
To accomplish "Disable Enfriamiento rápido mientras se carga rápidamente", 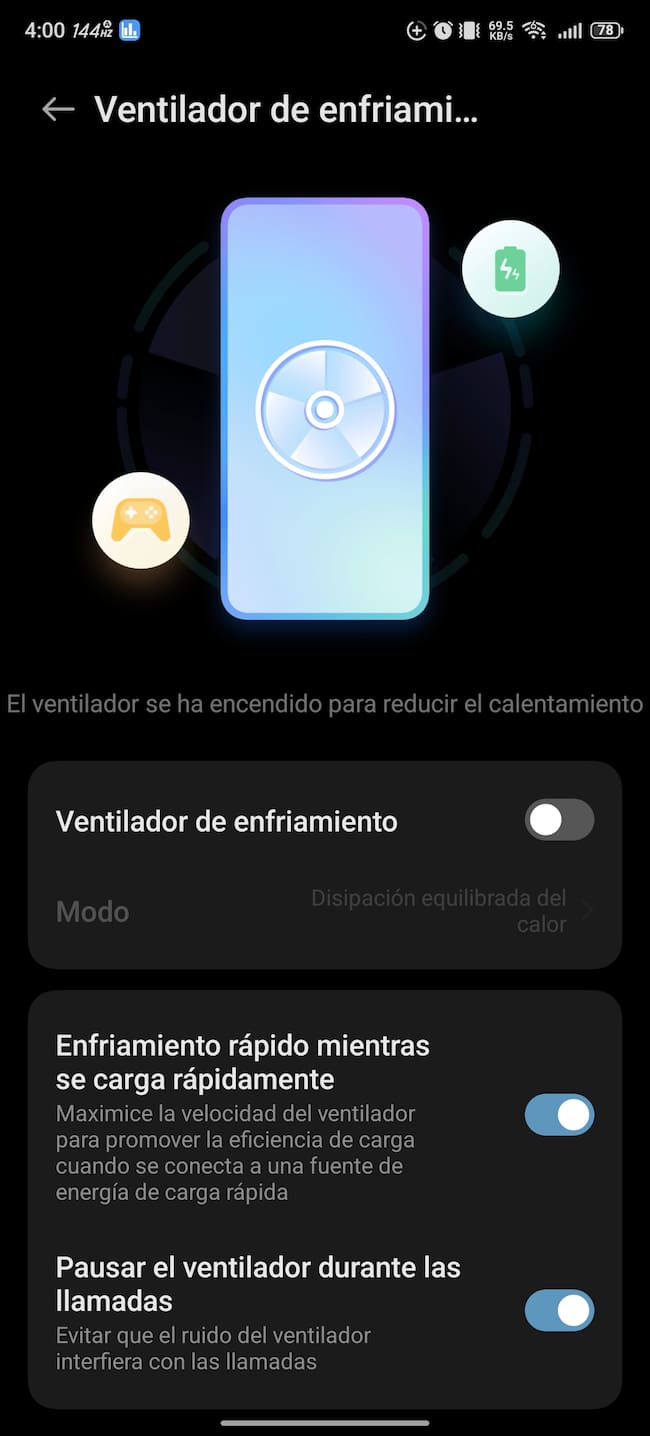I will [x=559, y=1115].
